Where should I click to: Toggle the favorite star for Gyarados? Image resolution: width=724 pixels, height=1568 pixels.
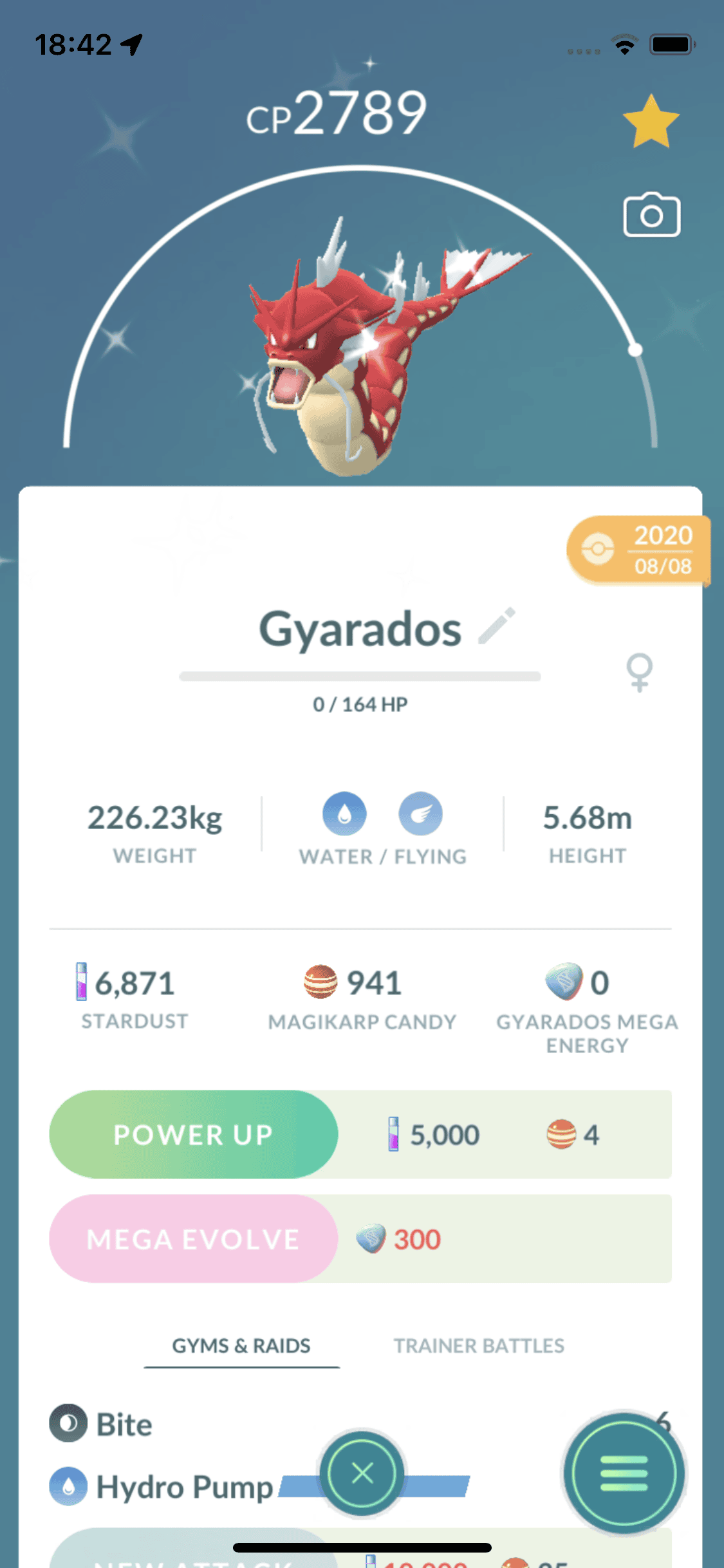pos(651,122)
